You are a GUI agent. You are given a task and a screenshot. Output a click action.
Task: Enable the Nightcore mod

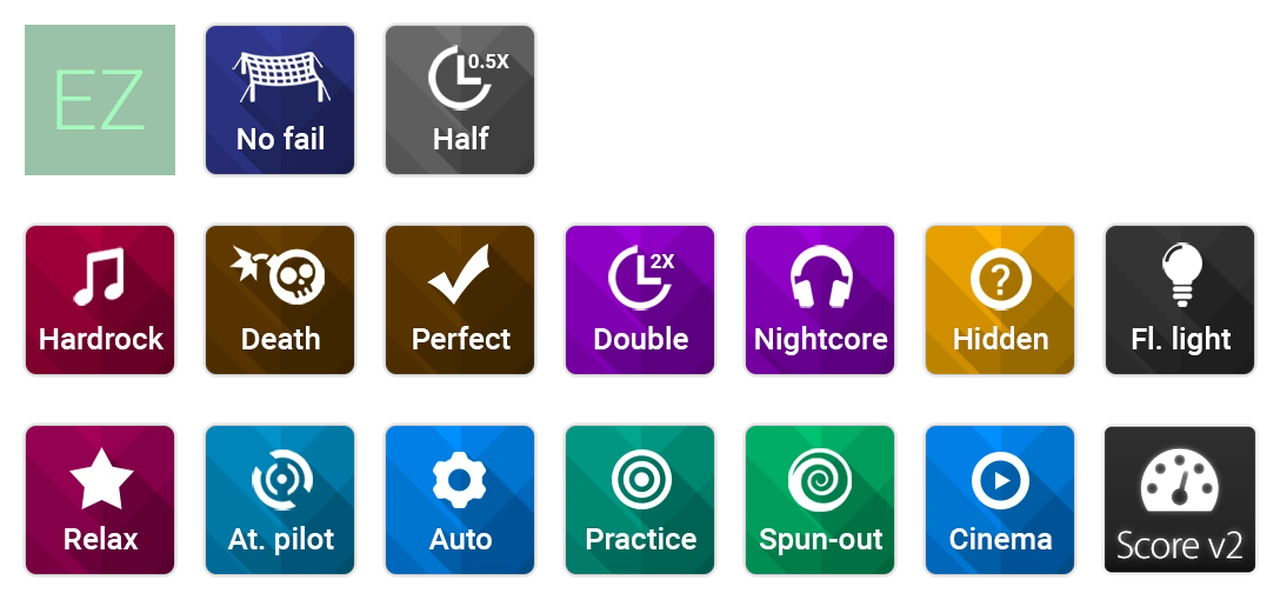coord(820,300)
